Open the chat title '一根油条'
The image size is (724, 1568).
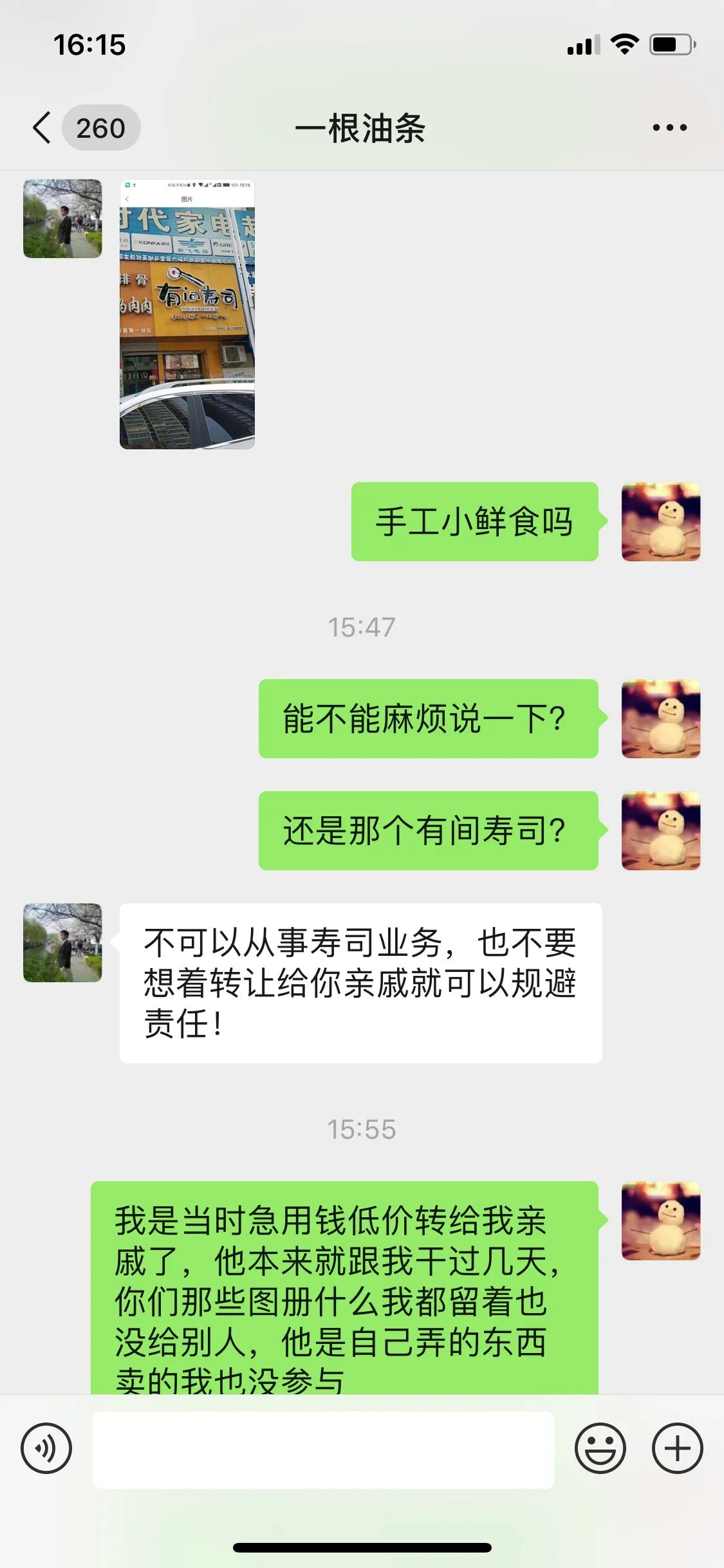(362, 127)
